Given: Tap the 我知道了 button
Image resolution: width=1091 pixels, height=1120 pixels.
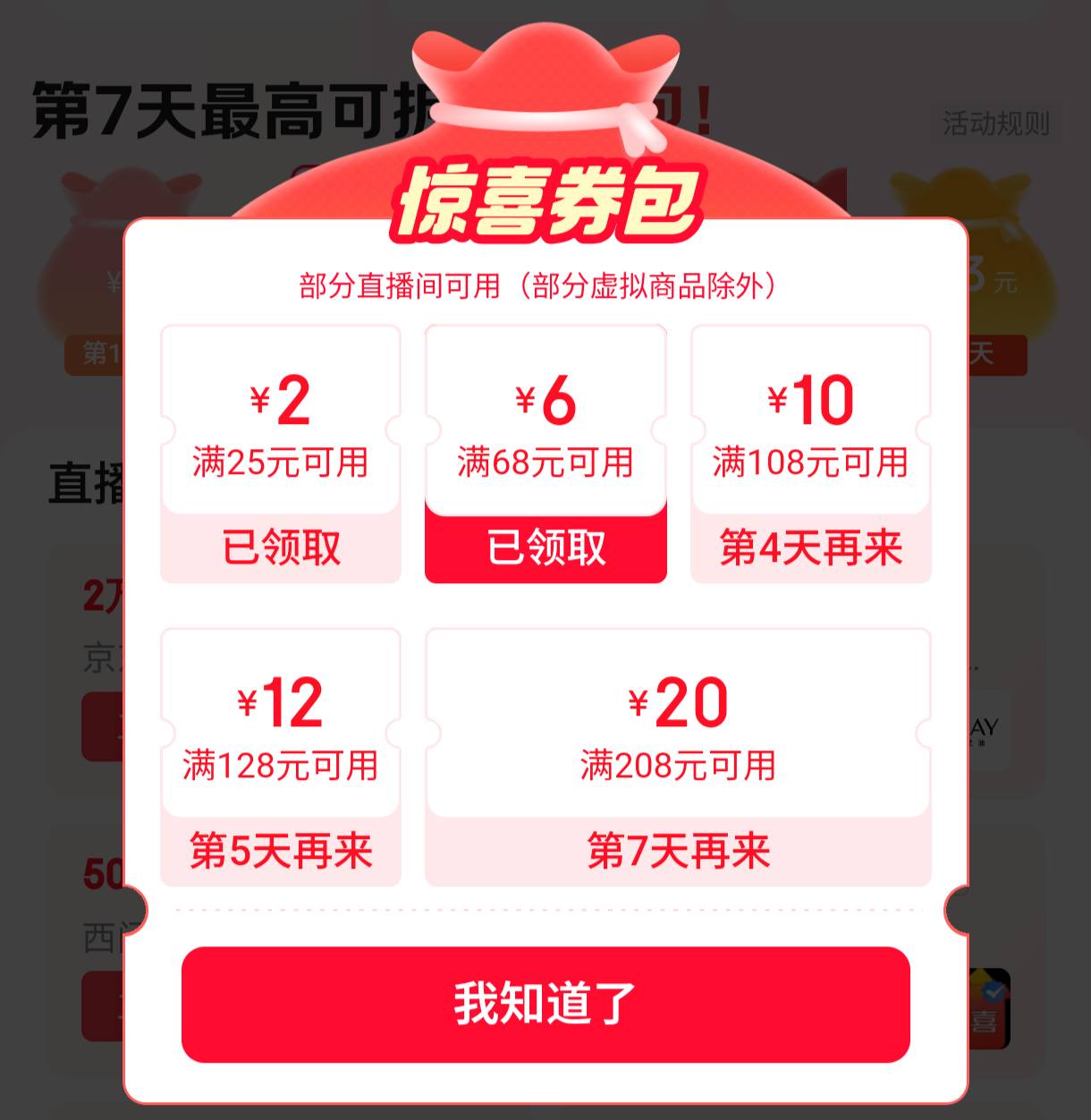Looking at the screenshot, I should click(x=545, y=1004).
